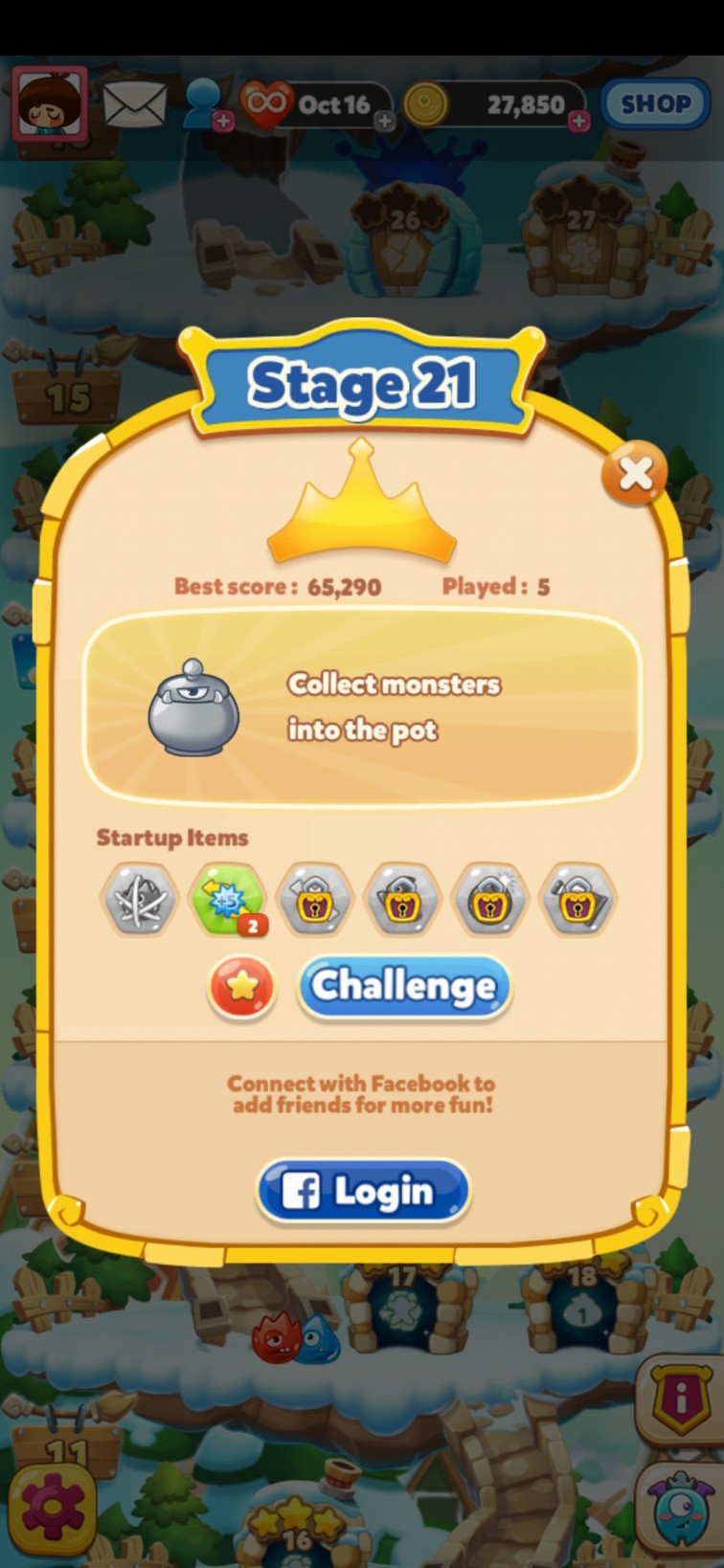Open the player profile avatar
The image size is (724, 1568).
tap(50, 103)
